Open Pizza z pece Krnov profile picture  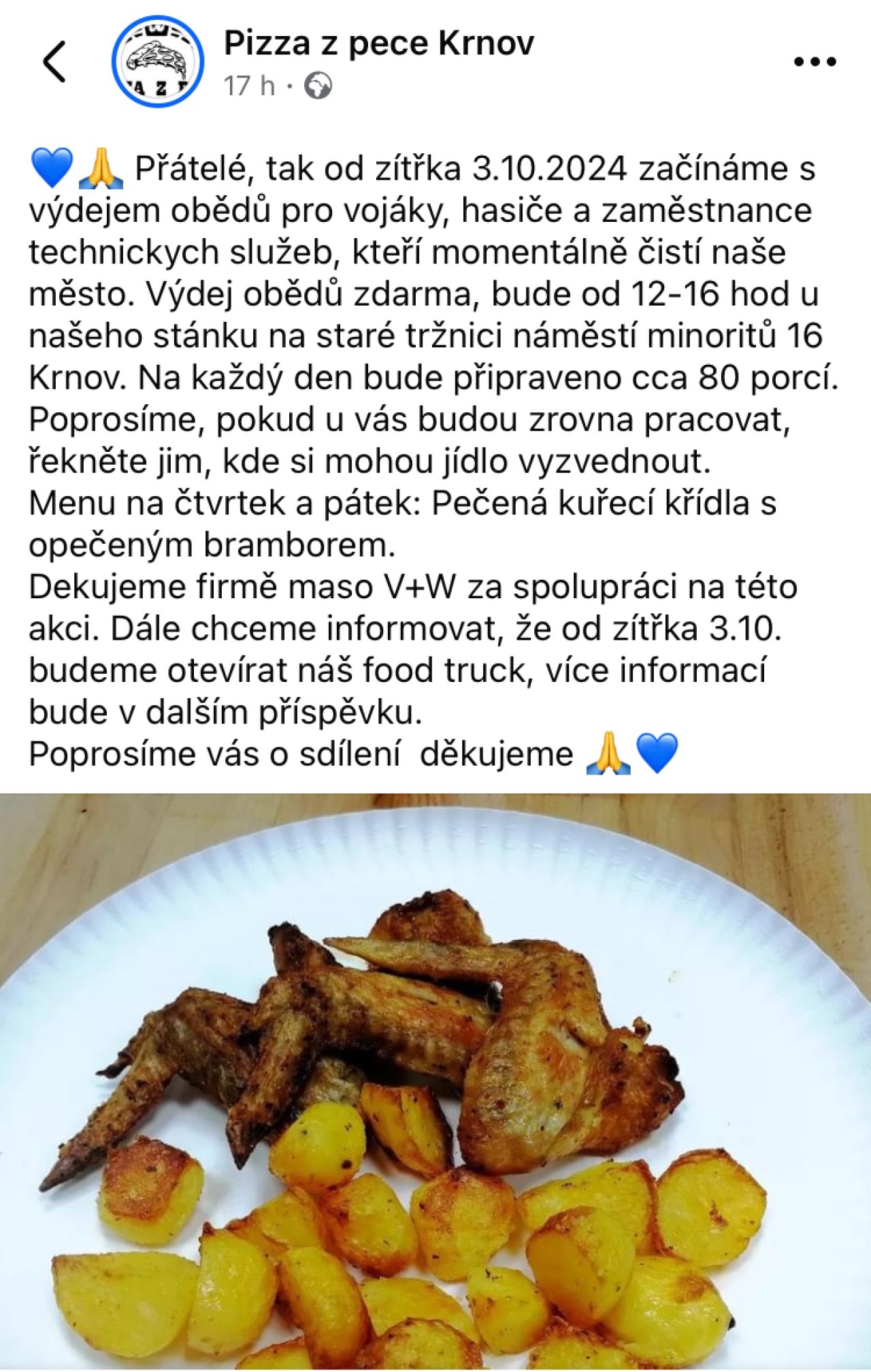coord(158,61)
